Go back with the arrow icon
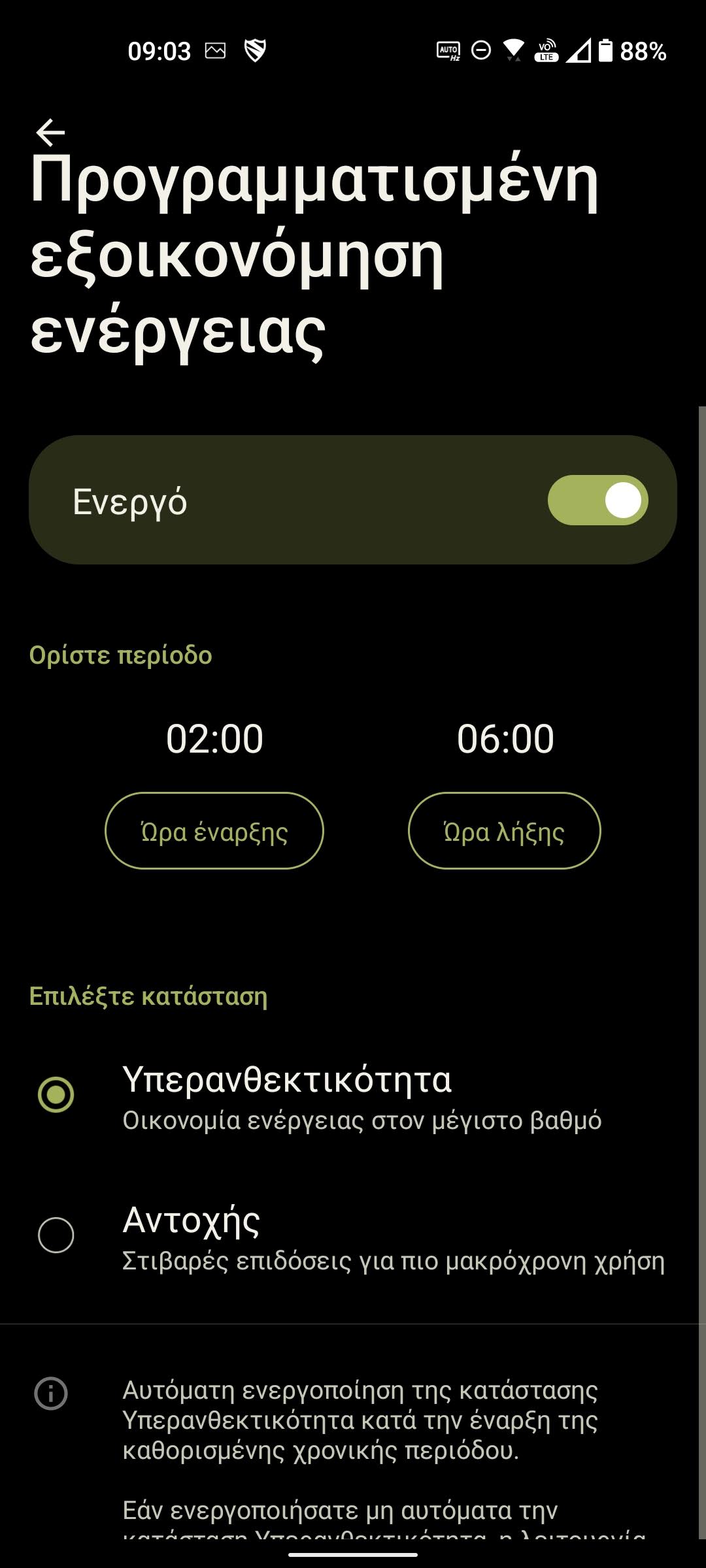706x1568 pixels. click(50, 133)
